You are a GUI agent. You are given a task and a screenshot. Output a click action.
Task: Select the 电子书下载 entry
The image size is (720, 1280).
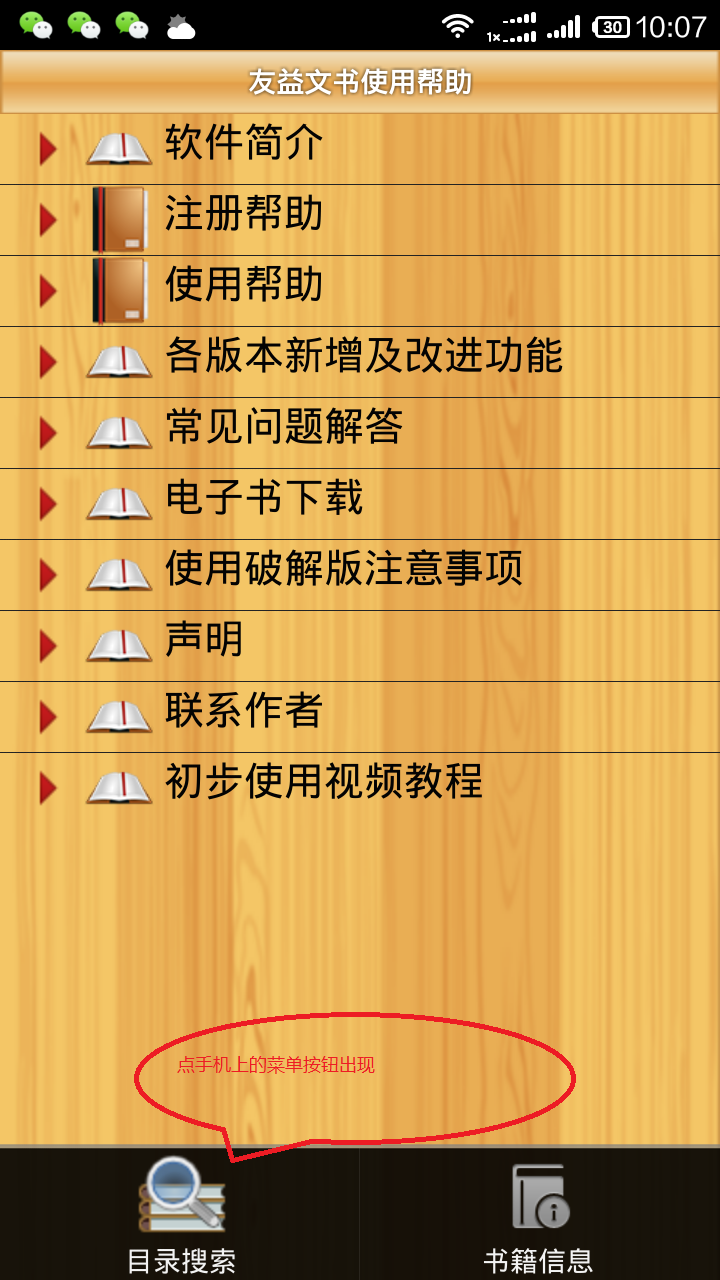[360, 504]
